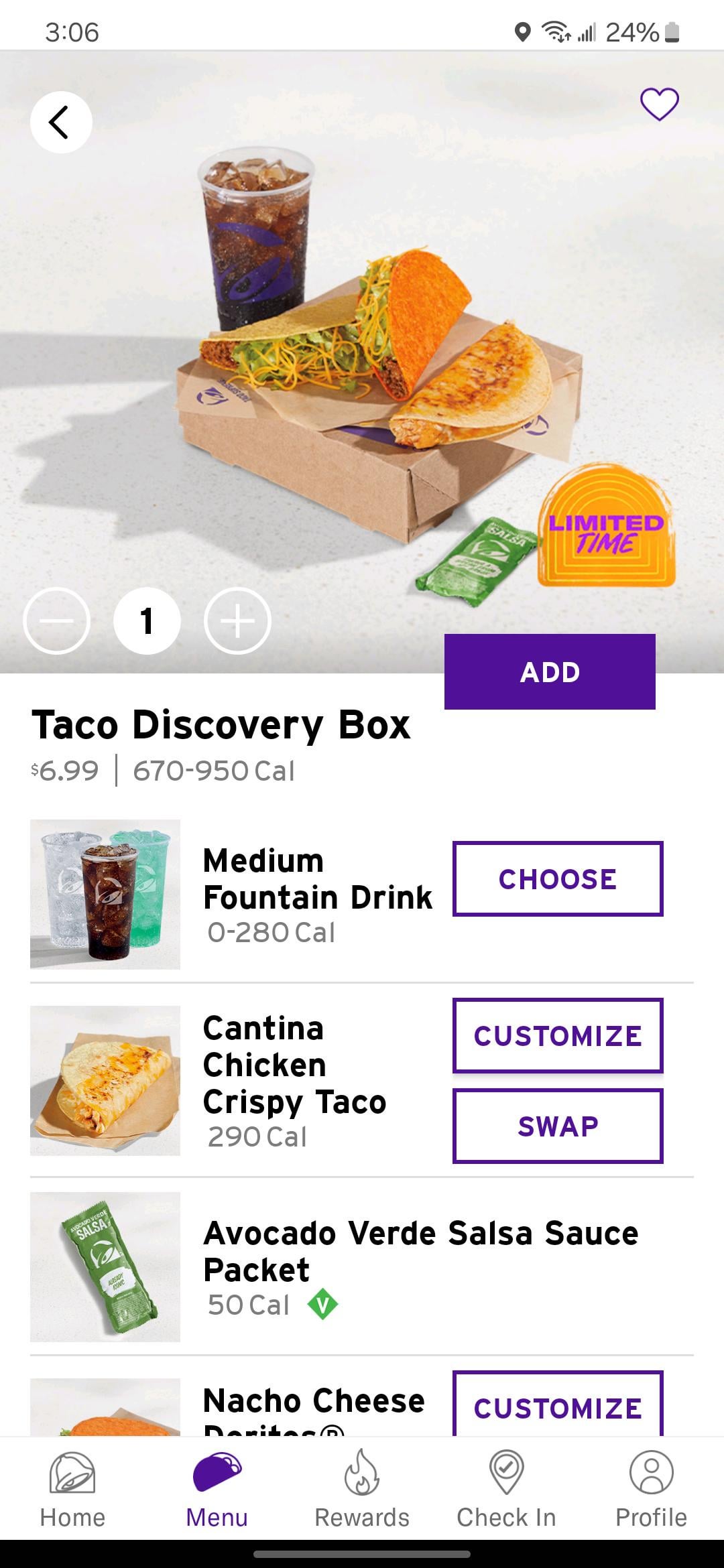Add the Taco Discovery Box to order
The height and width of the screenshot is (1568, 724).
[550, 671]
